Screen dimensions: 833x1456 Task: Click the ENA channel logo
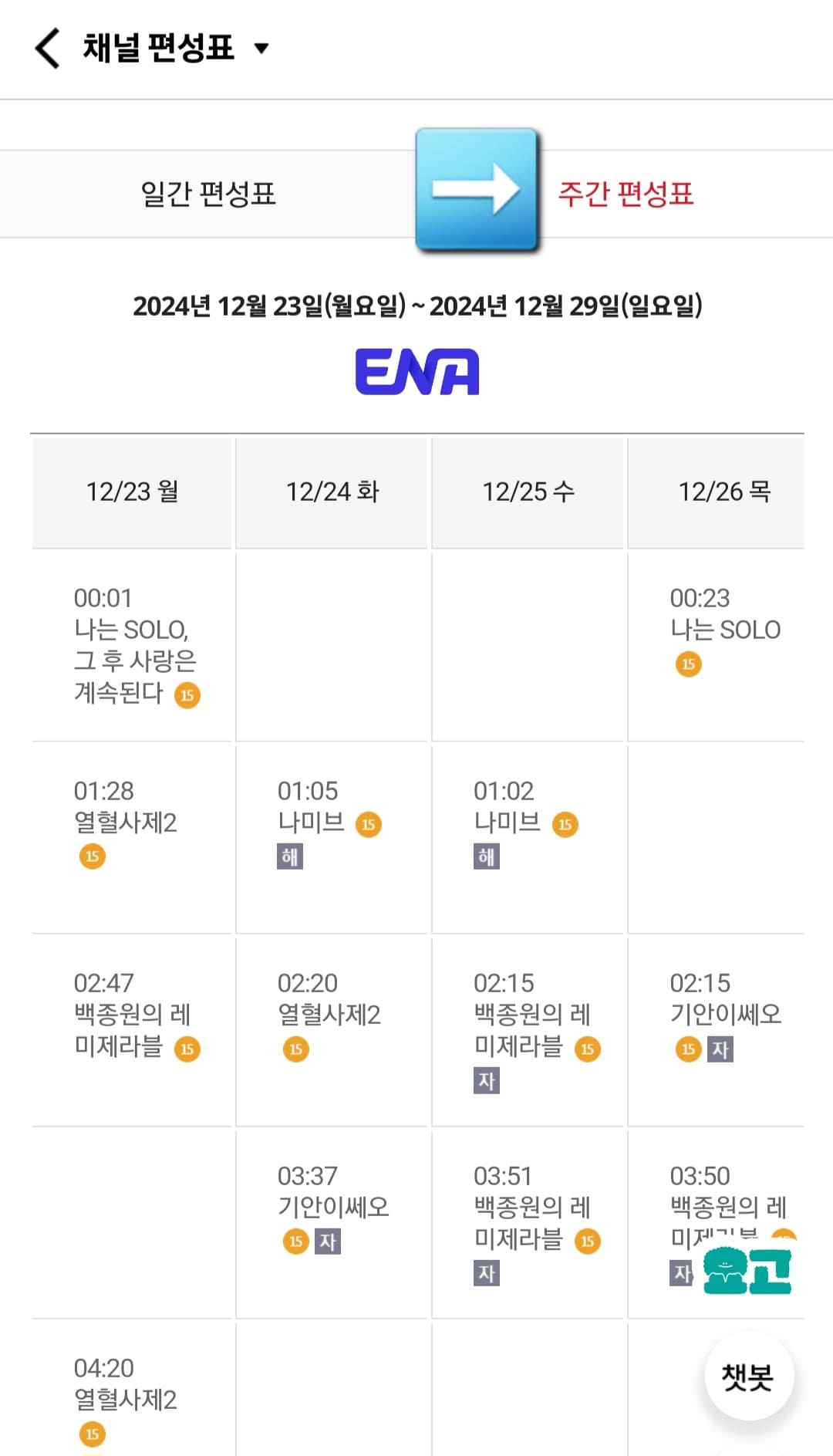click(416, 373)
